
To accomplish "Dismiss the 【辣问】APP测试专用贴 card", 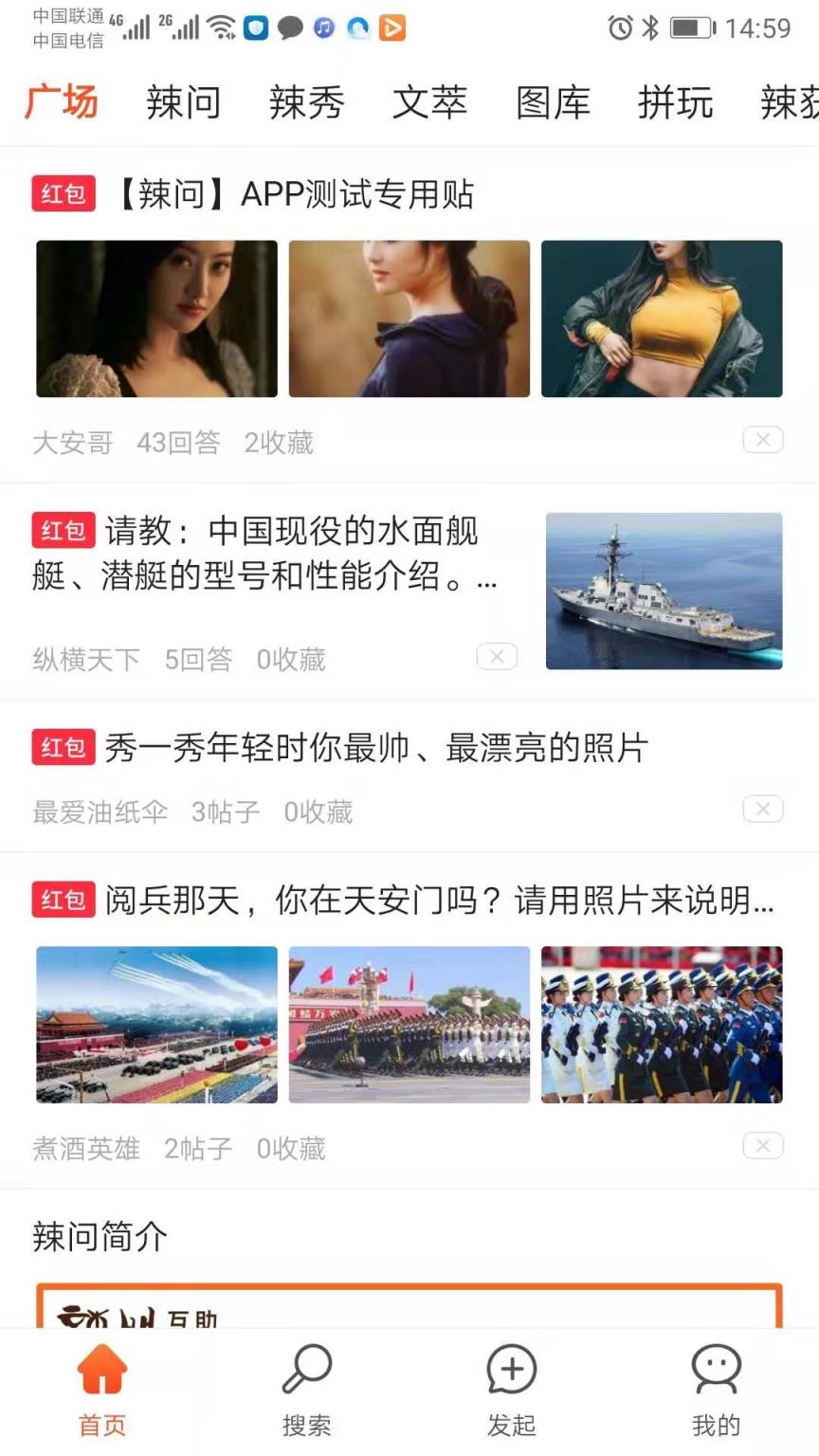I will 762,440.
